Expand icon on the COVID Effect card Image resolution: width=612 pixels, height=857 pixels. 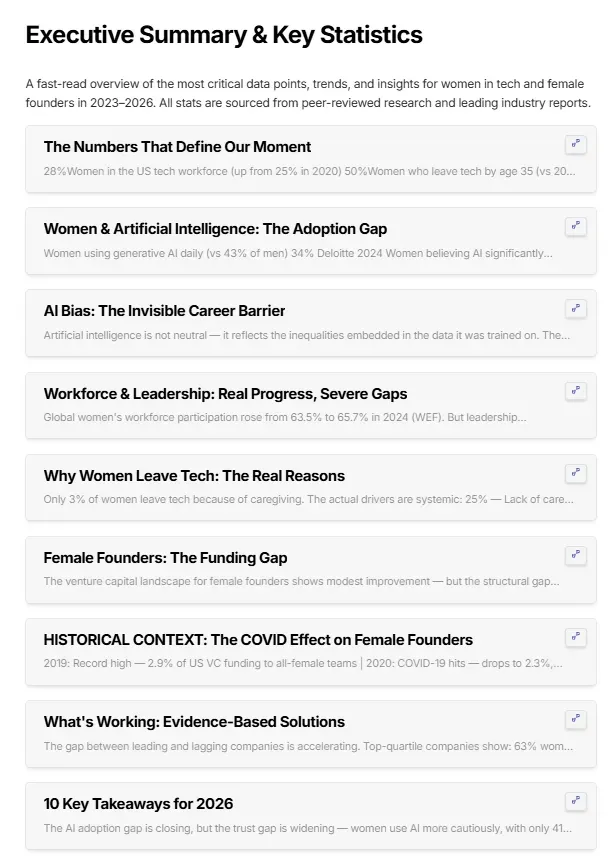[575, 636]
